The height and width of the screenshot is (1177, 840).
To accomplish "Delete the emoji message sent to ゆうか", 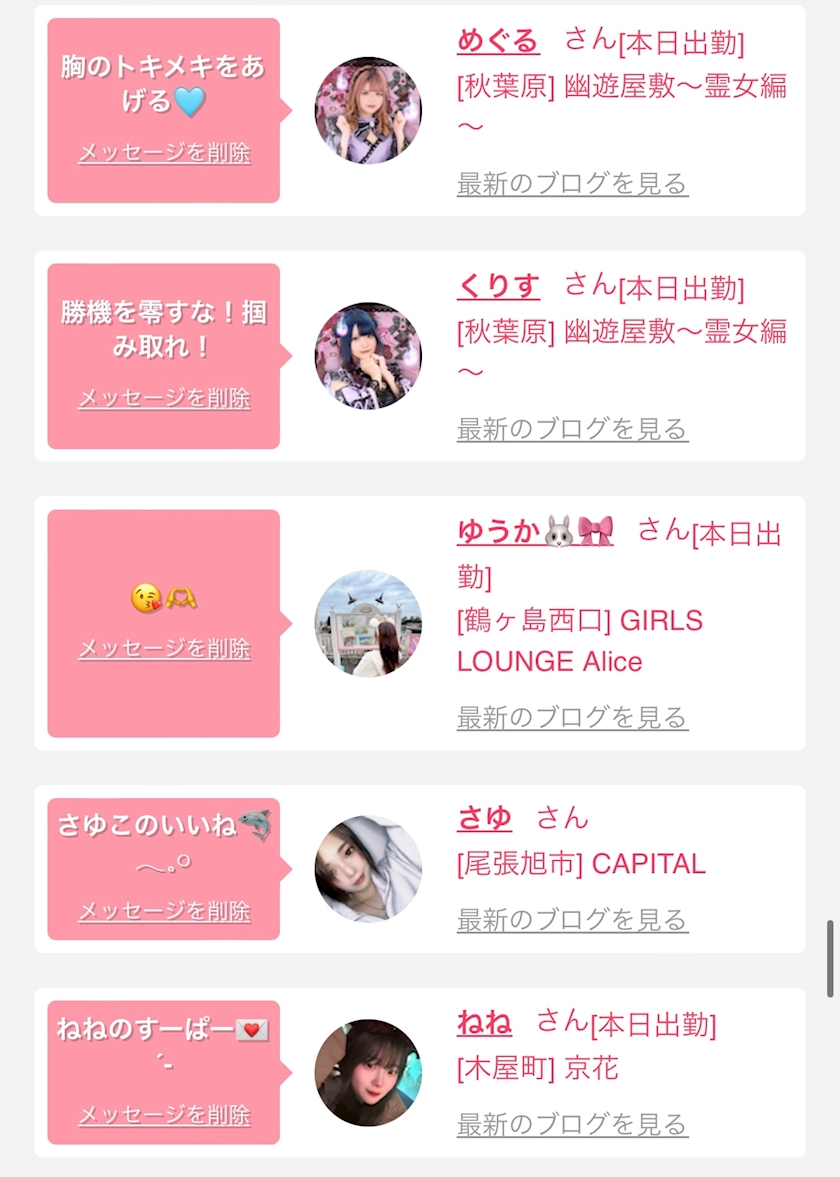I will [x=164, y=648].
